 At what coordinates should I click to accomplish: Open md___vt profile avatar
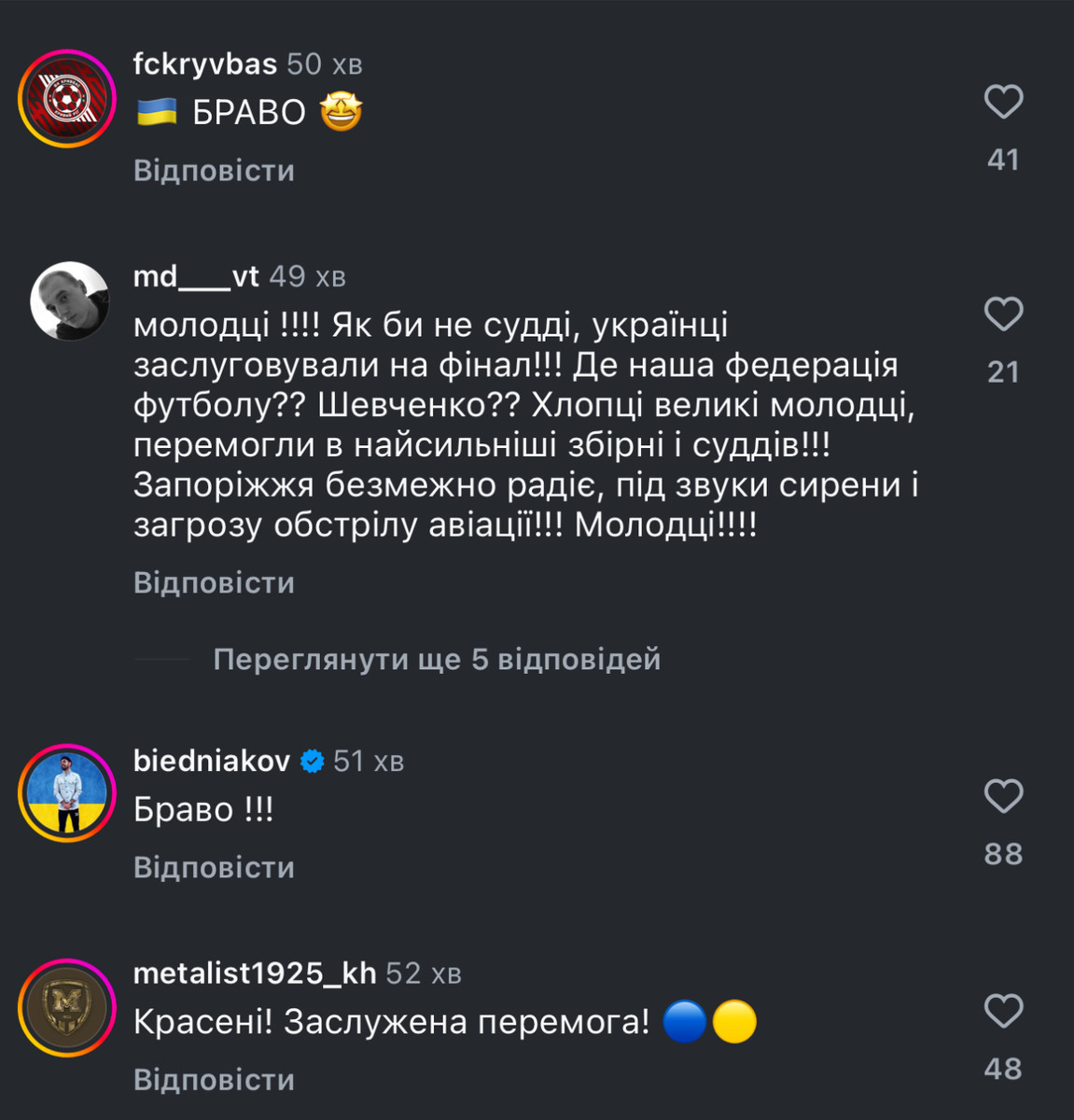[x=69, y=301]
